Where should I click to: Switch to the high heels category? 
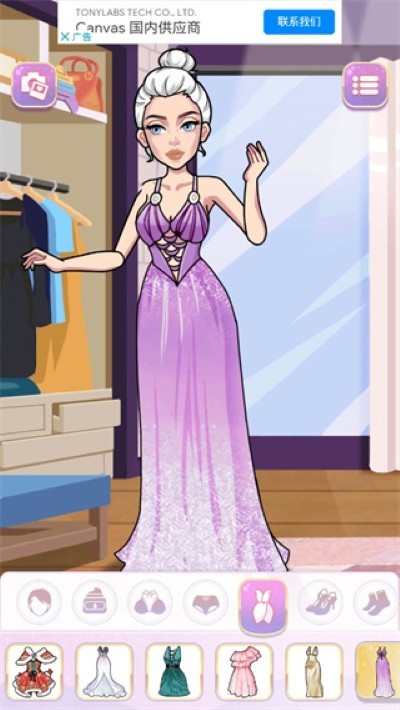tap(321, 602)
